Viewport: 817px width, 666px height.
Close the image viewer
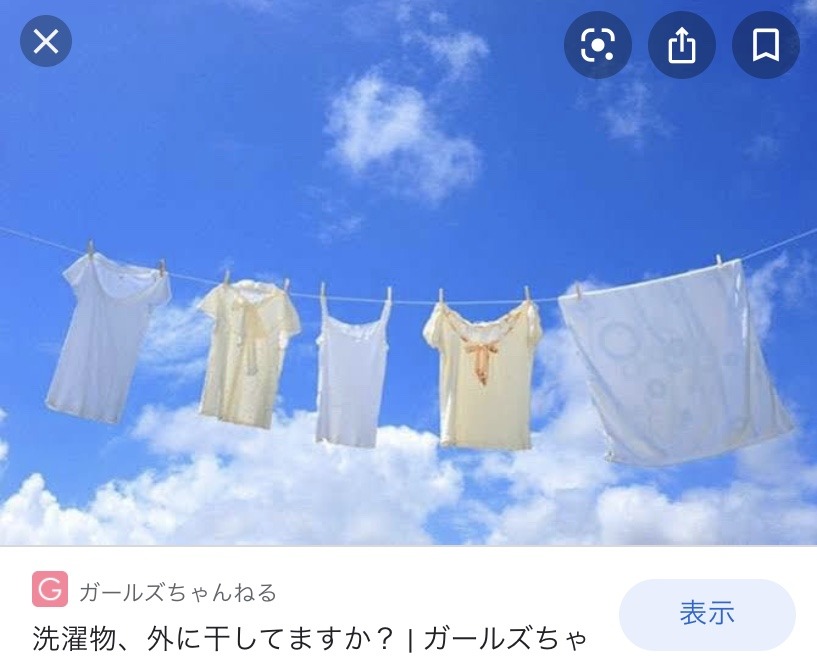pyautogui.click(x=46, y=42)
